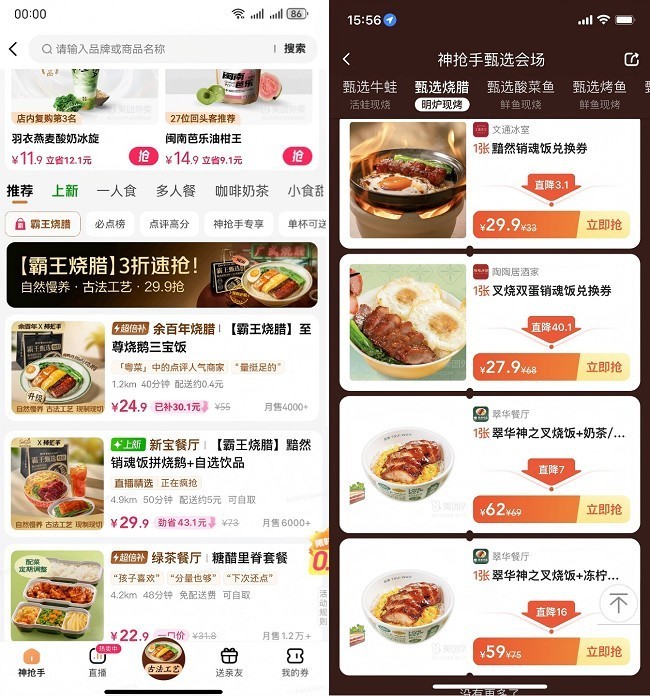The width and height of the screenshot is (650, 696).
Task: Tap 立即抢 for 陶陶居酒家 叉烧双蛋销魂饭
Action: pos(604,369)
